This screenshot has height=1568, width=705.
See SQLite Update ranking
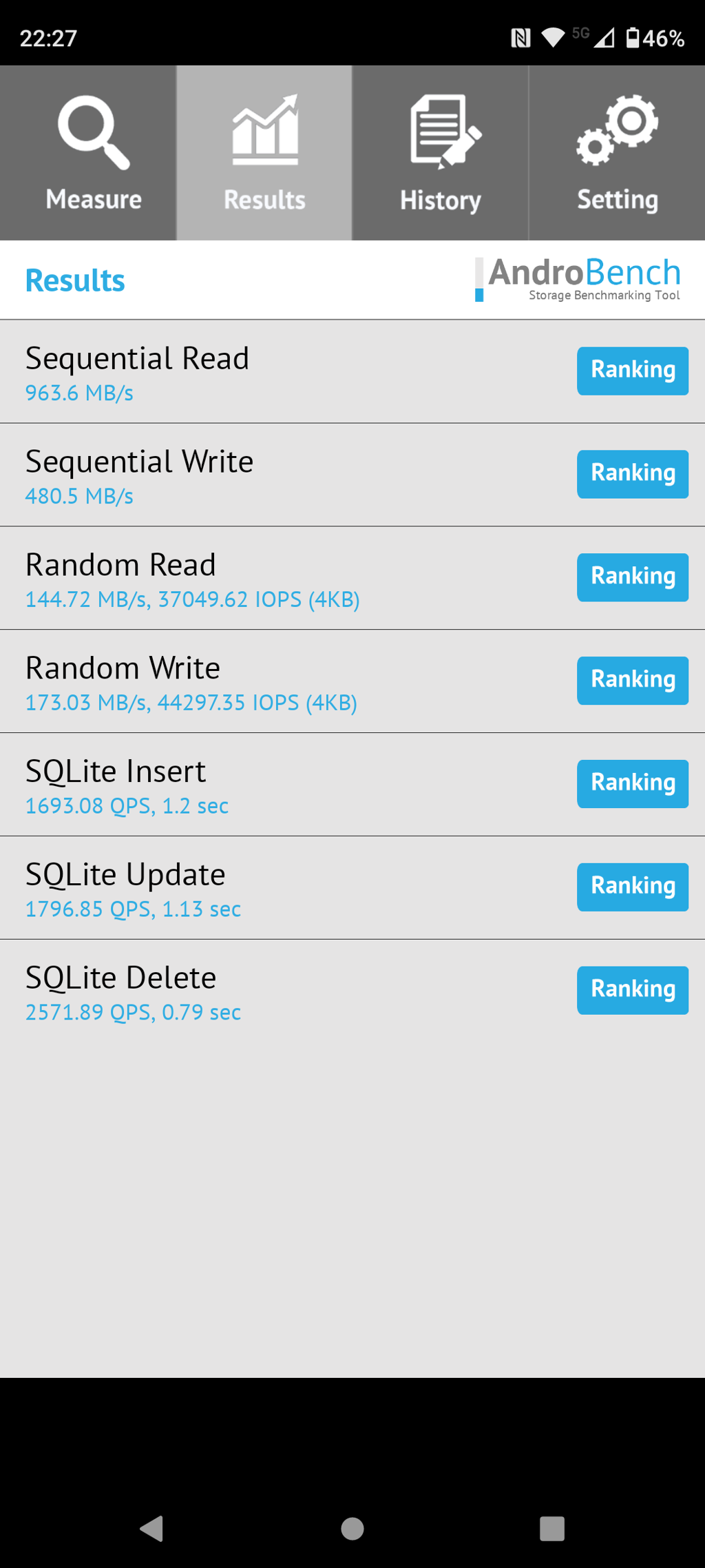click(x=632, y=887)
